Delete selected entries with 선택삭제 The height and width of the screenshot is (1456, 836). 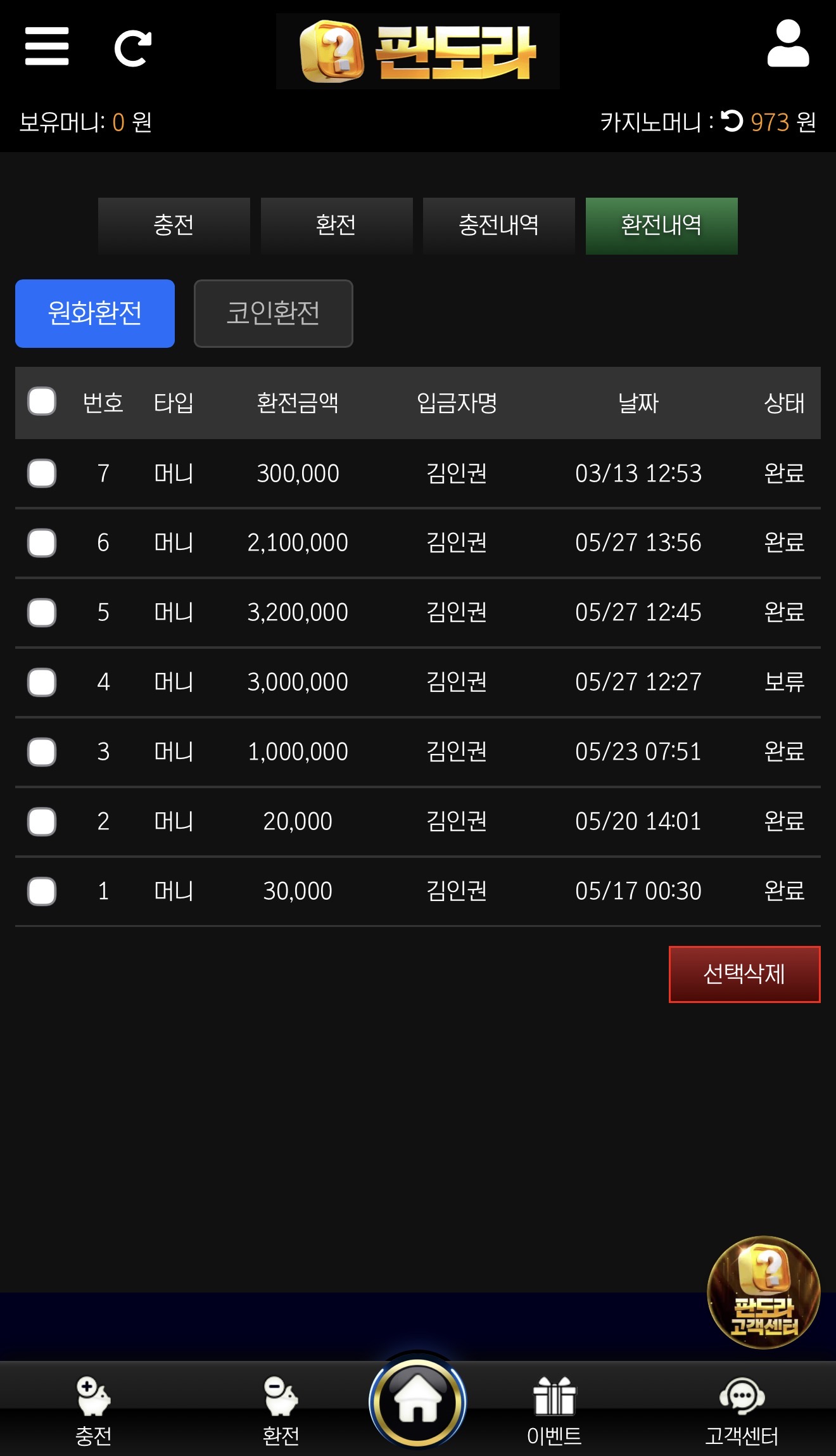click(x=744, y=974)
